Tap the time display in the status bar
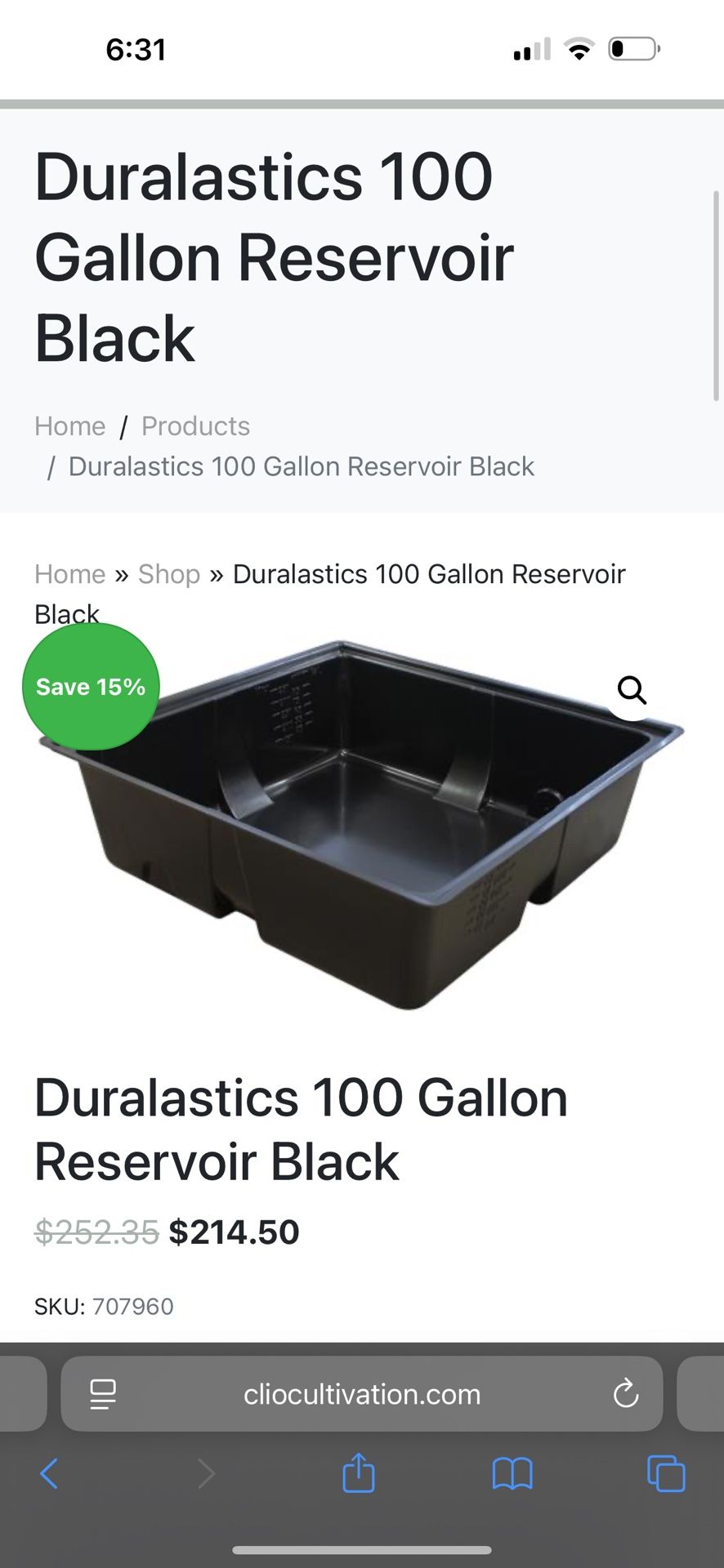This screenshot has width=724, height=1568. [137, 48]
